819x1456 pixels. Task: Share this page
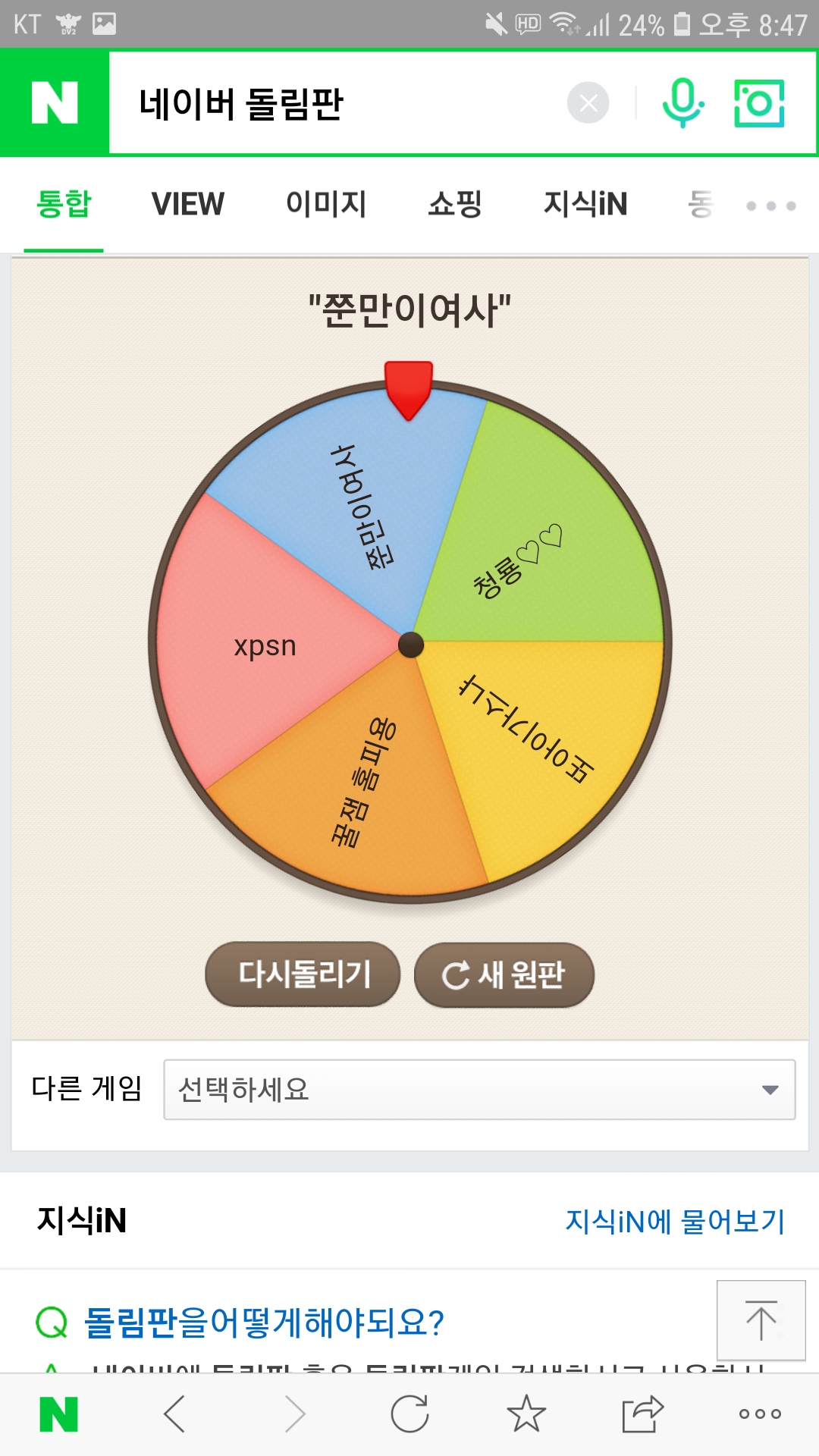(x=642, y=1414)
